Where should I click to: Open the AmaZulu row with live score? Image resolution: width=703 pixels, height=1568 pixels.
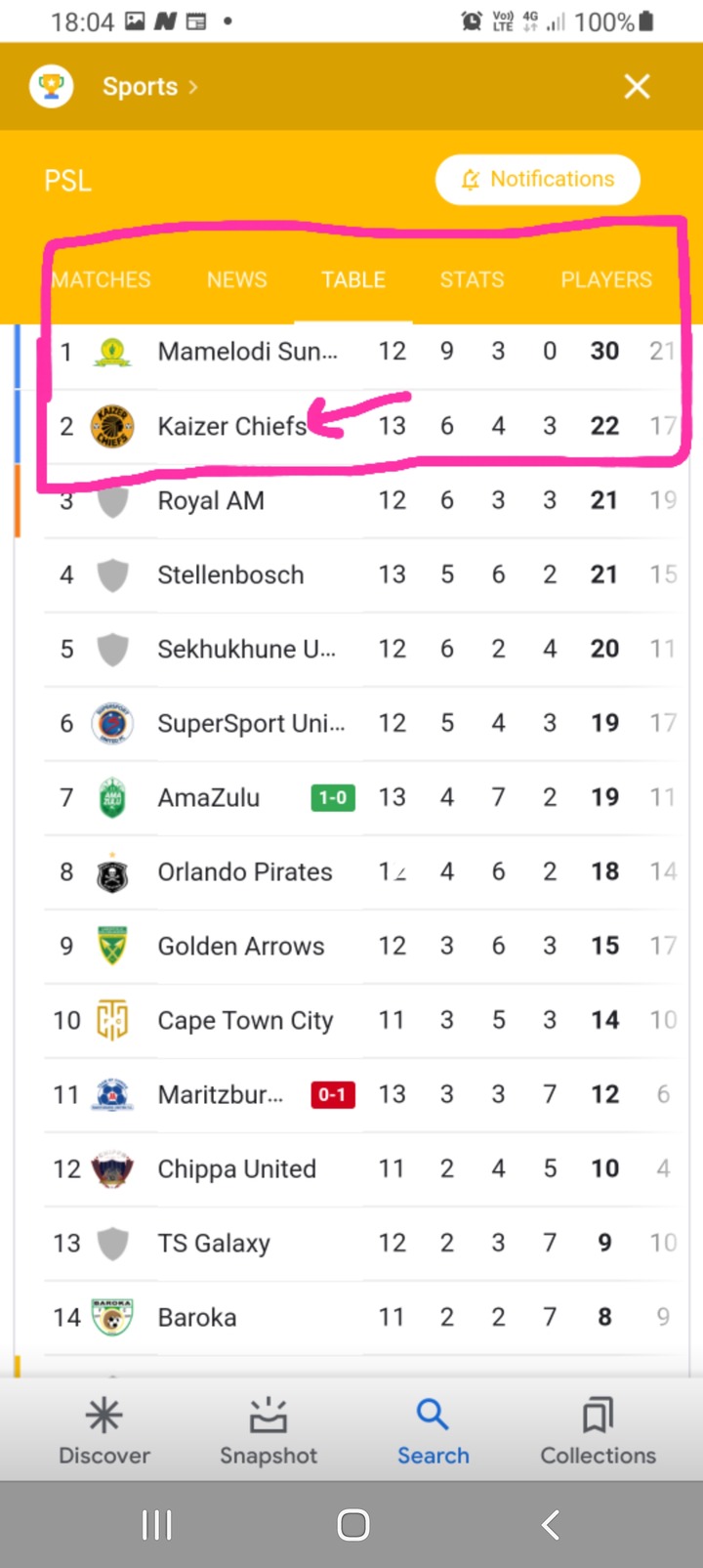pos(363,797)
